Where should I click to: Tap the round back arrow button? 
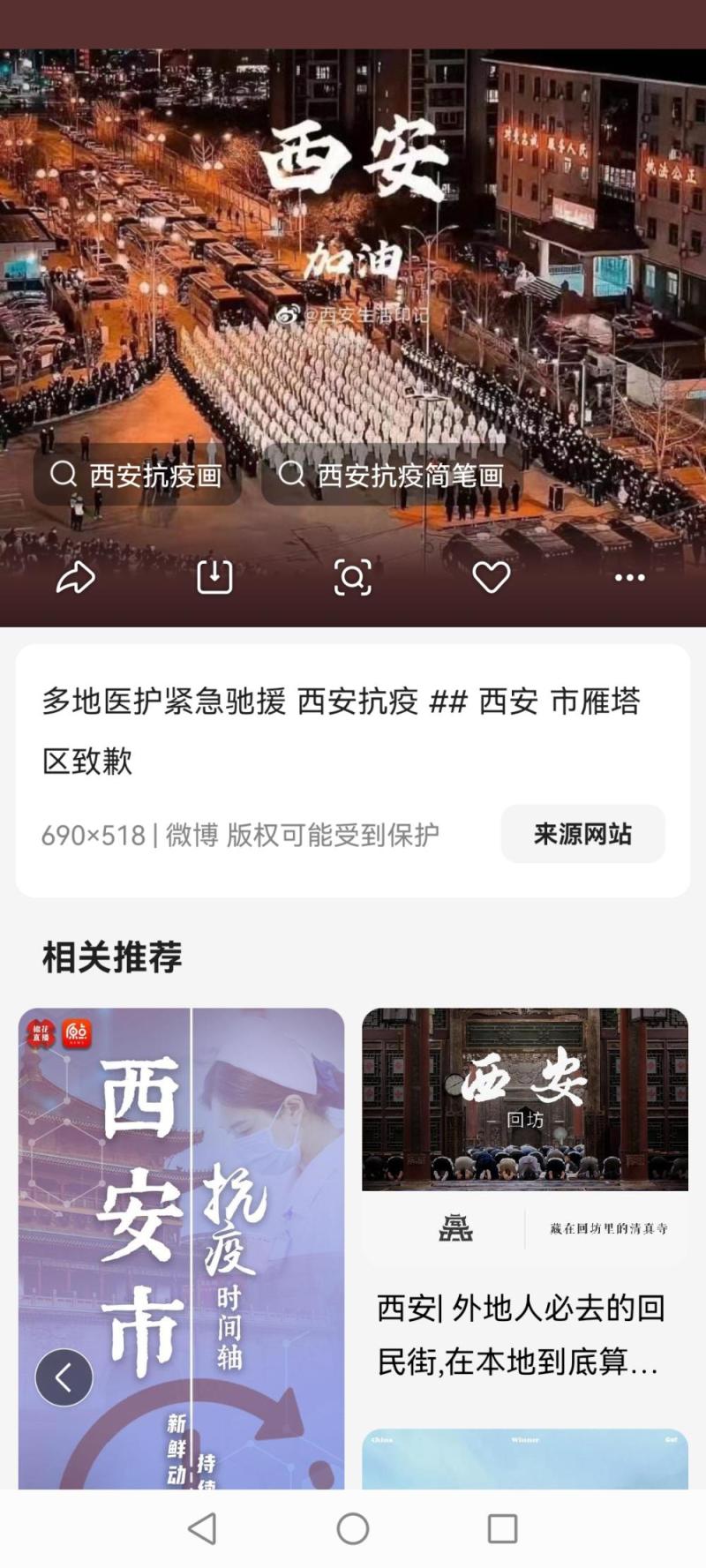pos(64,1377)
